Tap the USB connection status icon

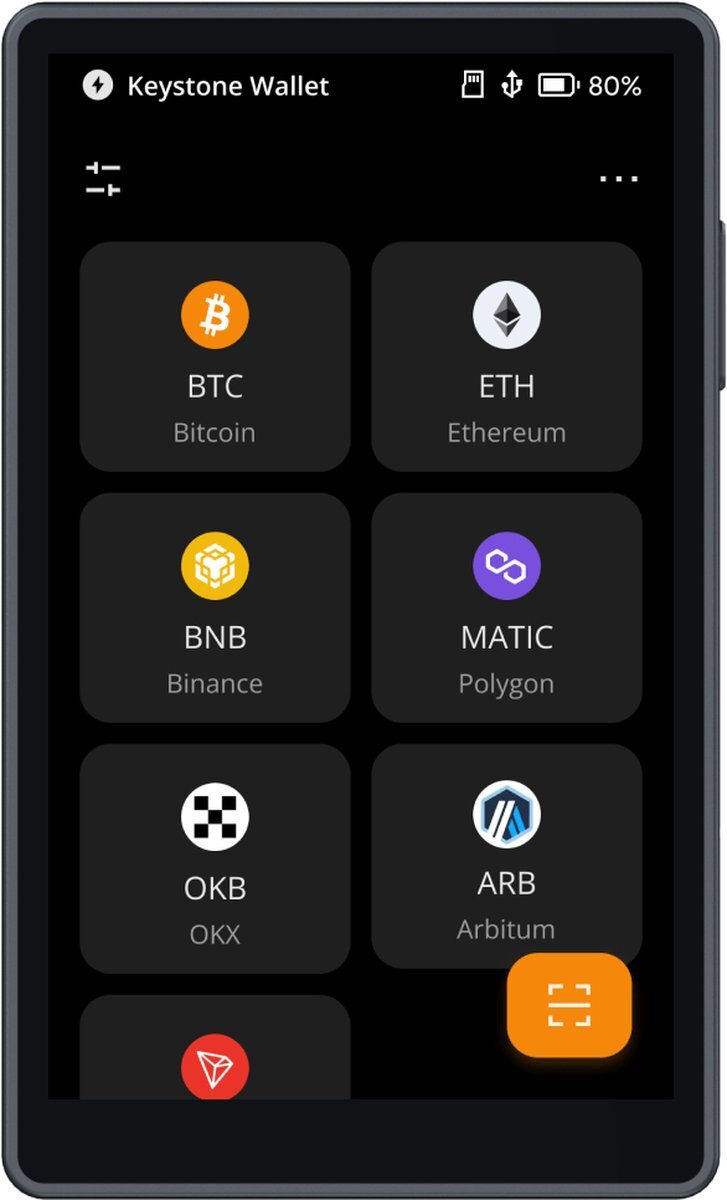pos(511,86)
